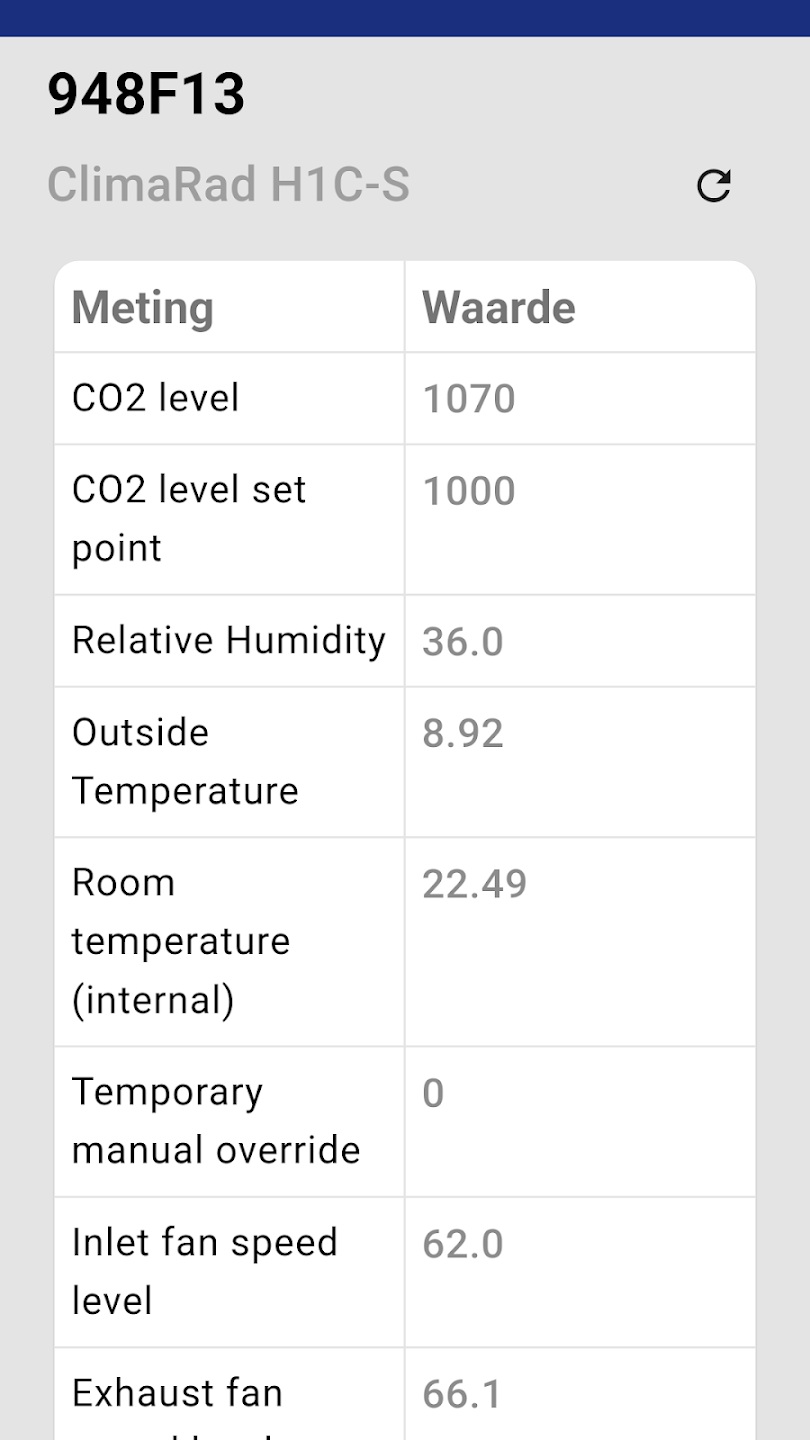The width and height of the screenshot is (810, 1440).
Task: Refresh the ClimaRad H1C-S measurements
Action: pyautogui.click(x=713, y=186)
